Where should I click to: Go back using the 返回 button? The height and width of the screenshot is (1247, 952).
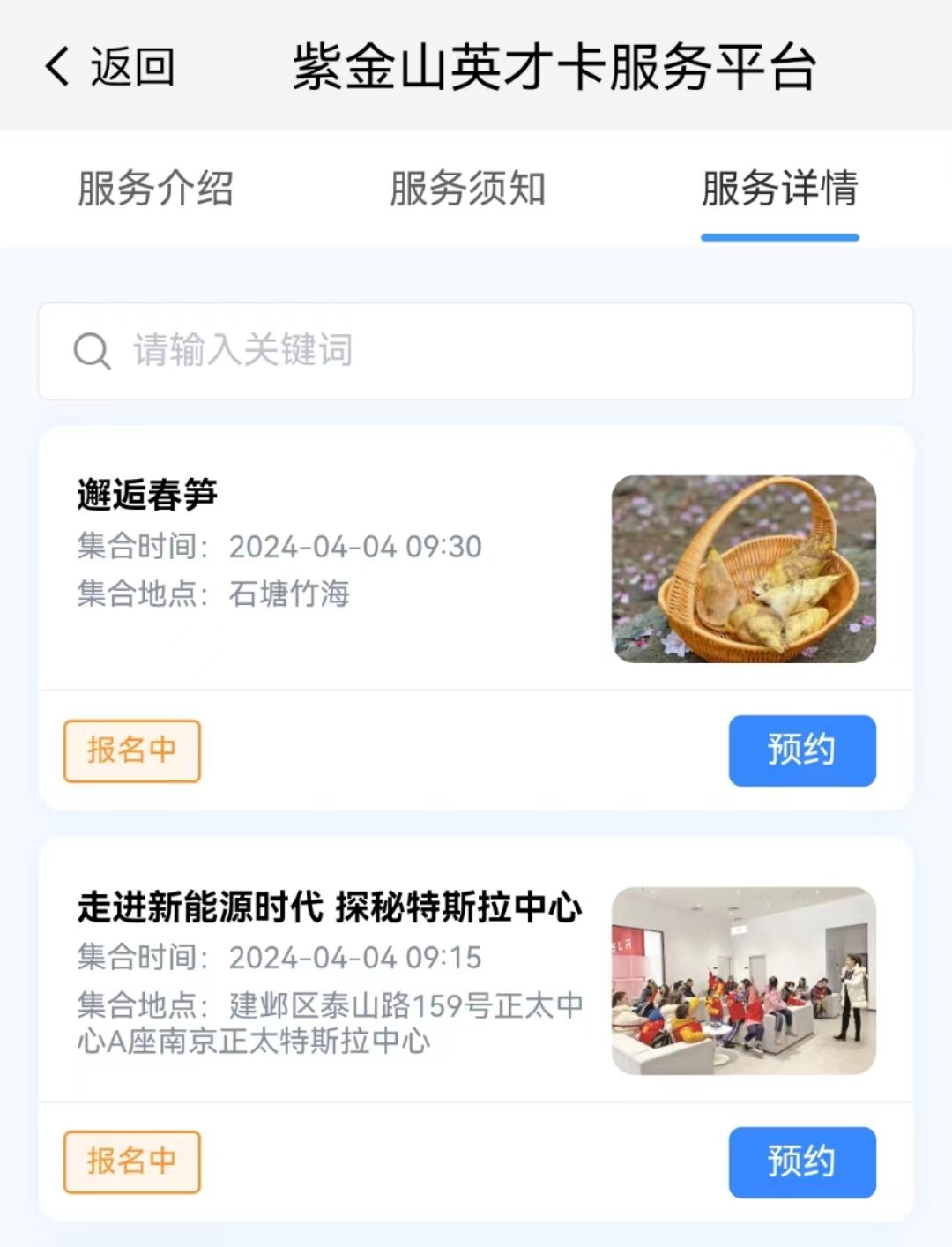(x=110, y=67)
